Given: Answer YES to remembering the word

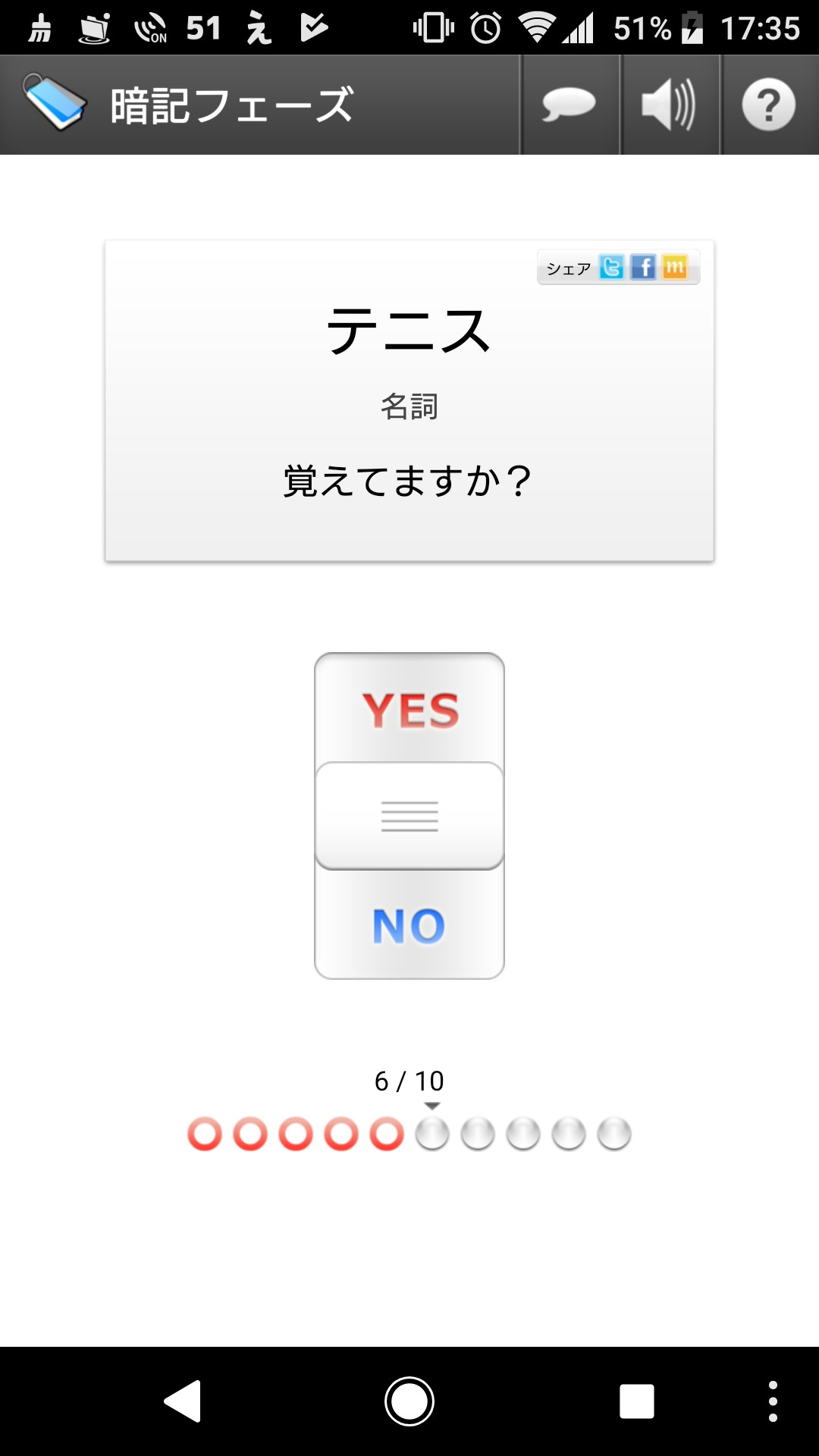Looking at the screenshot, I should (x=409, y=709).
